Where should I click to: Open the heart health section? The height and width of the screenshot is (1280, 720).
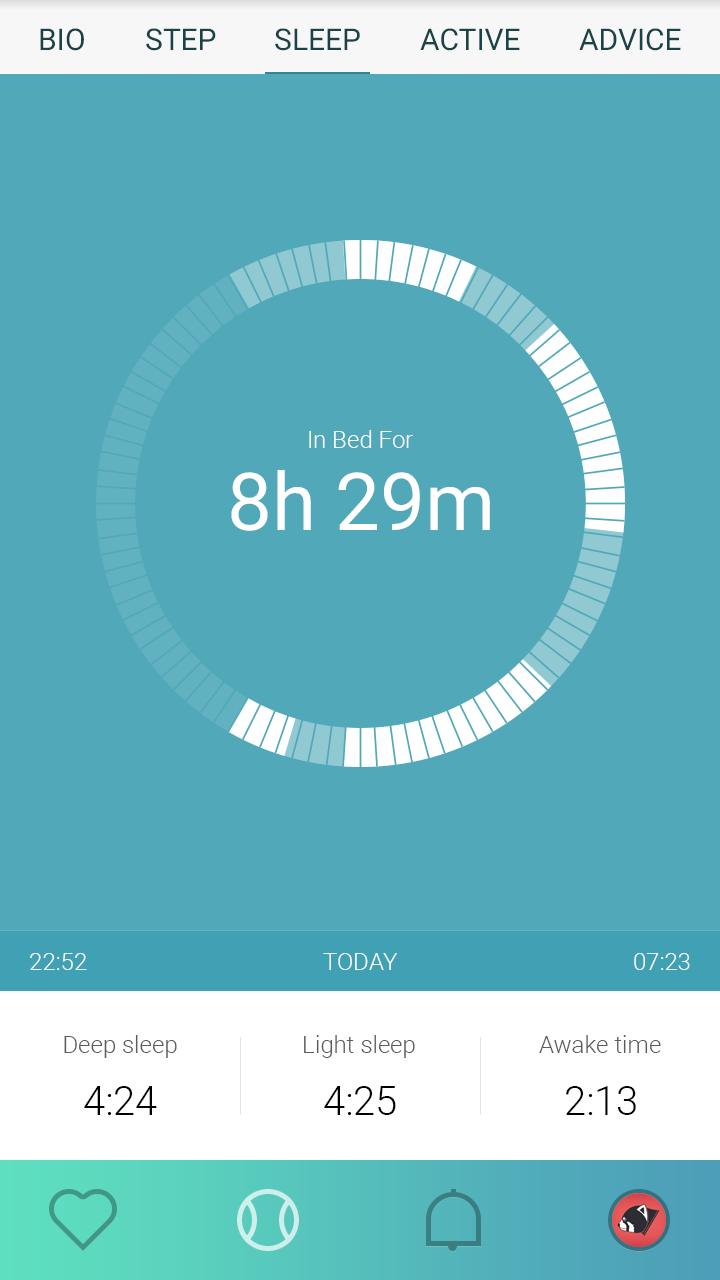point(83,1220)
